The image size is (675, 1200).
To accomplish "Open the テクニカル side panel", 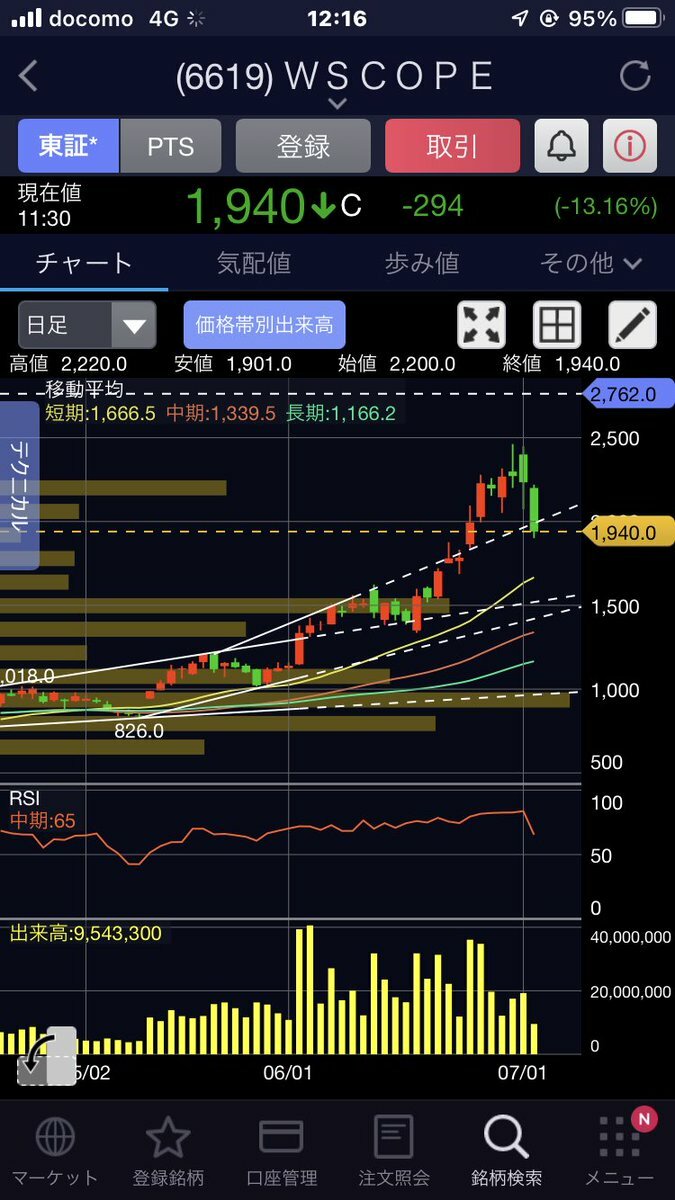I will click(19, 487).
